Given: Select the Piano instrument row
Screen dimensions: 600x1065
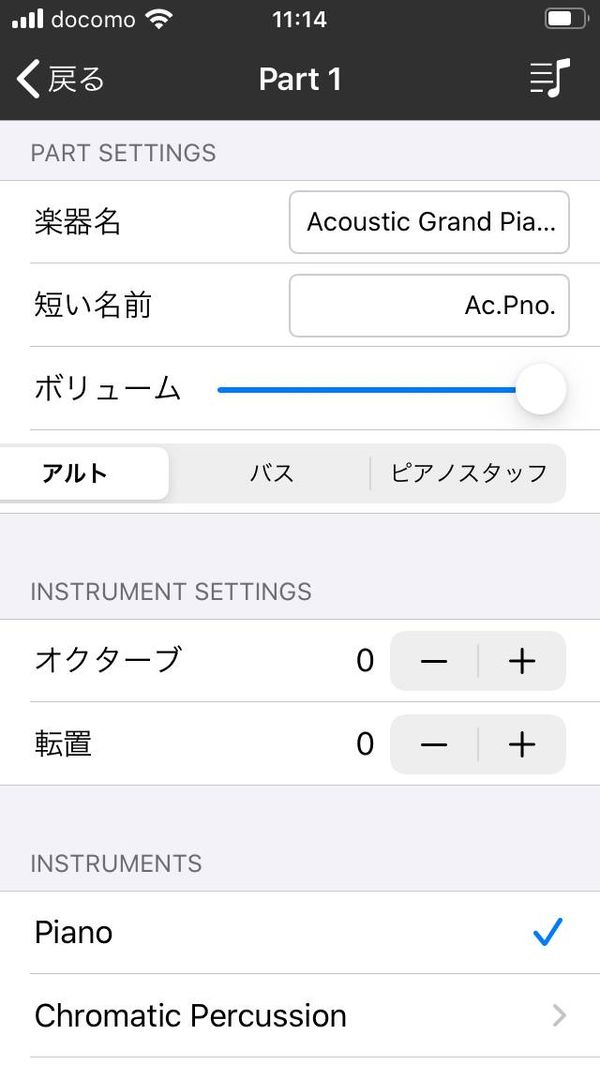Looking at the screenshot, I should [300, 933].
